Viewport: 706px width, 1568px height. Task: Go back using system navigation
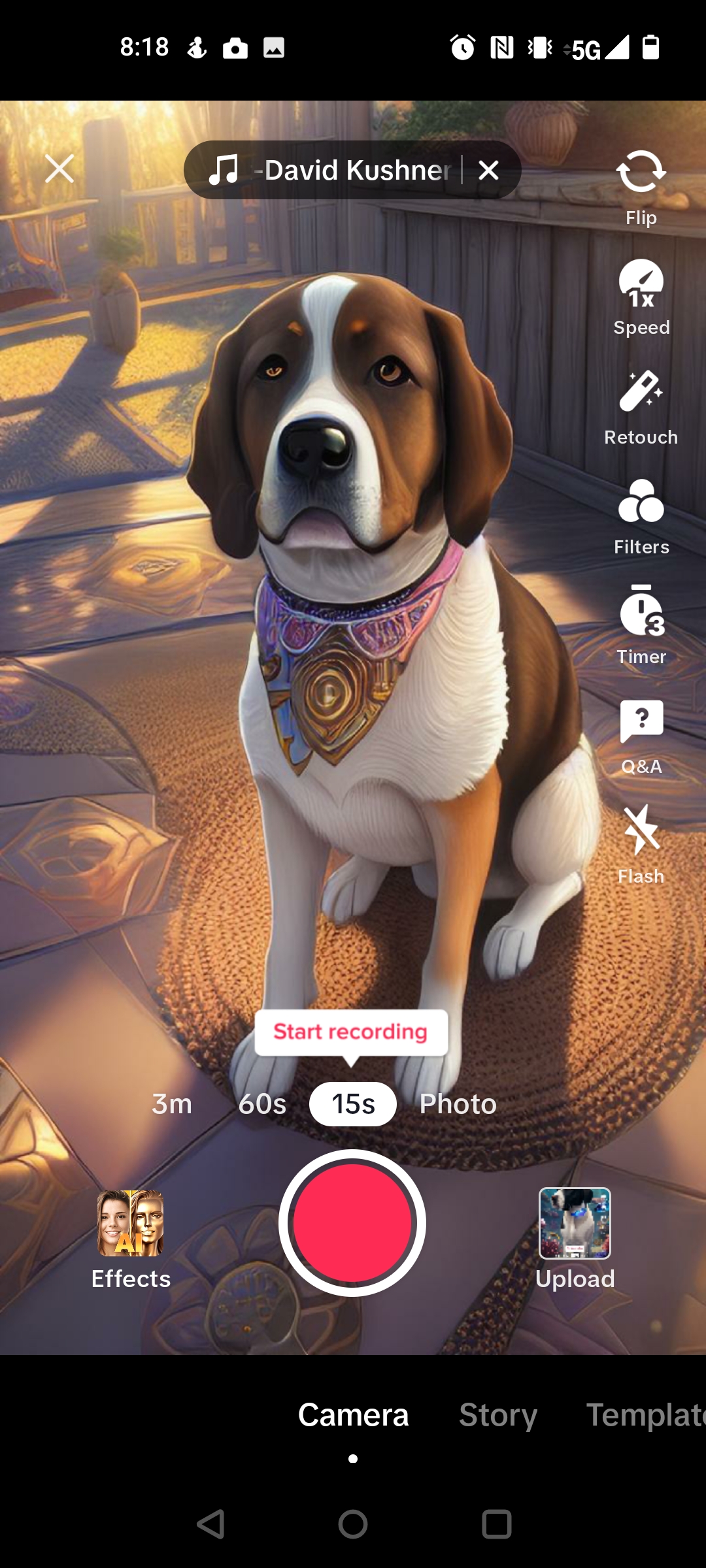click(210, 1524)
